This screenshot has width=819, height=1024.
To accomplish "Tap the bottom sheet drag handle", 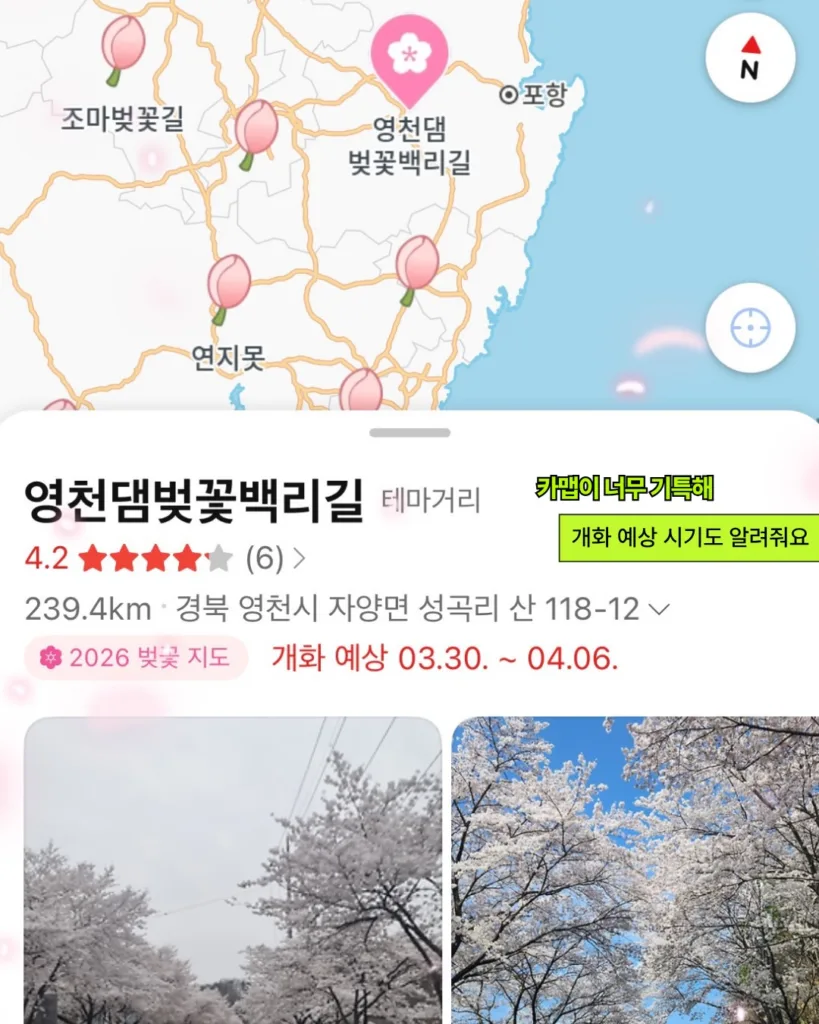I will (409, 433).
